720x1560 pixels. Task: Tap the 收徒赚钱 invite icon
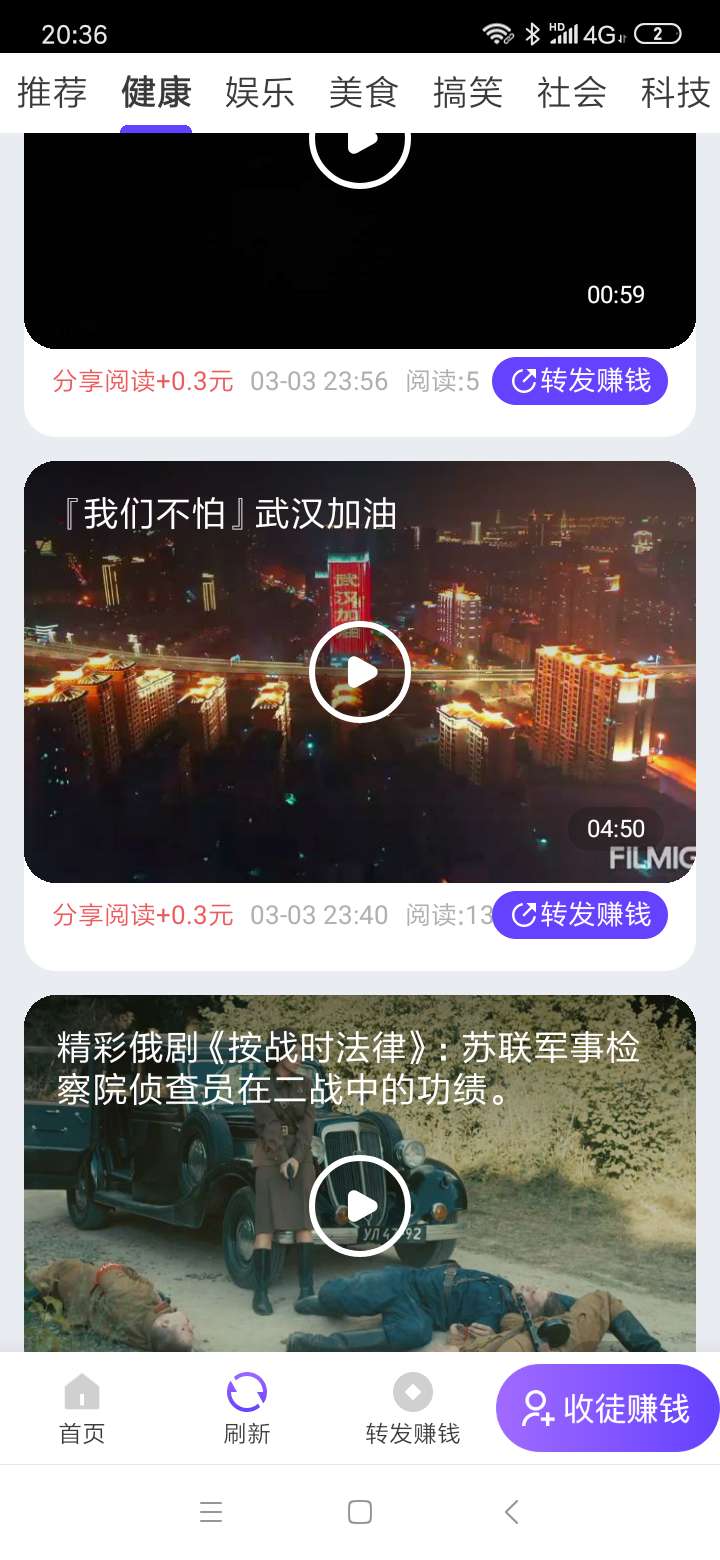pos(536,1408)
